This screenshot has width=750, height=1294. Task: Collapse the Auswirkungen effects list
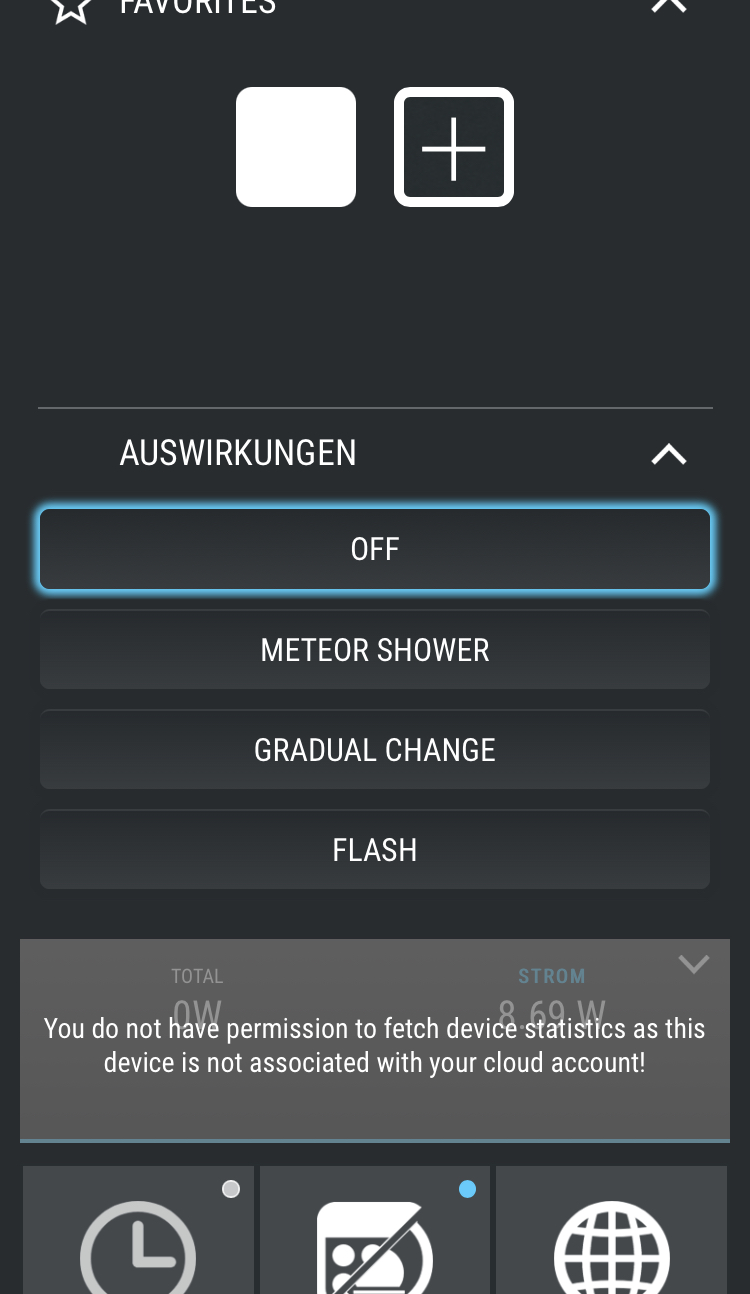(668, 454)
